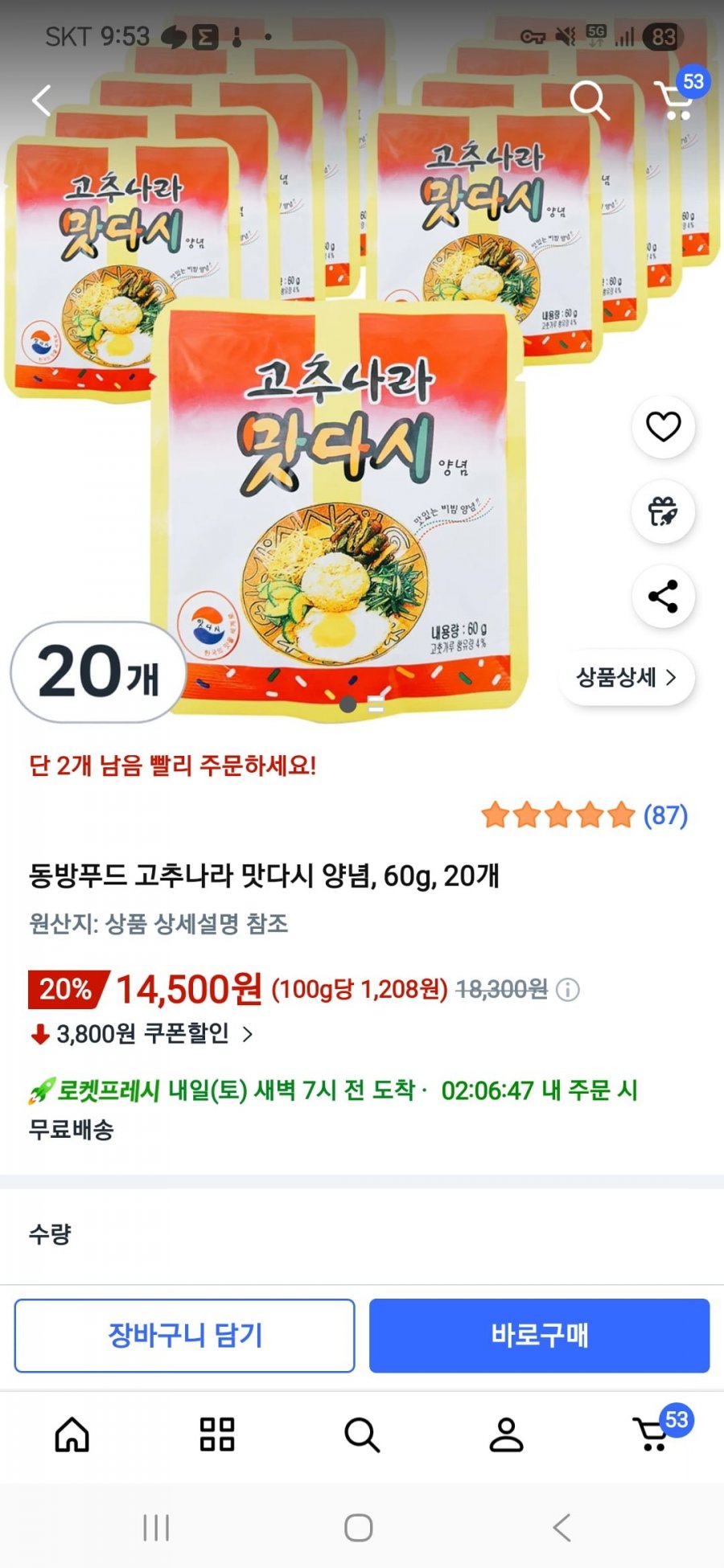Add product to wishlist with heart icon
The image size is (724, 1568).
click(x=664, y=427)
